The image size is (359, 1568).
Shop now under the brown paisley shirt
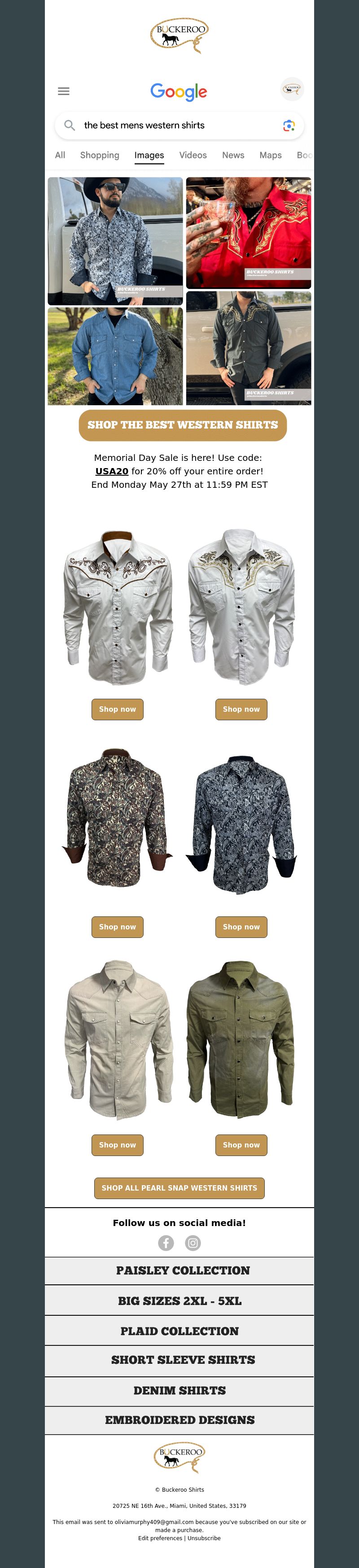tap(118, 926)
